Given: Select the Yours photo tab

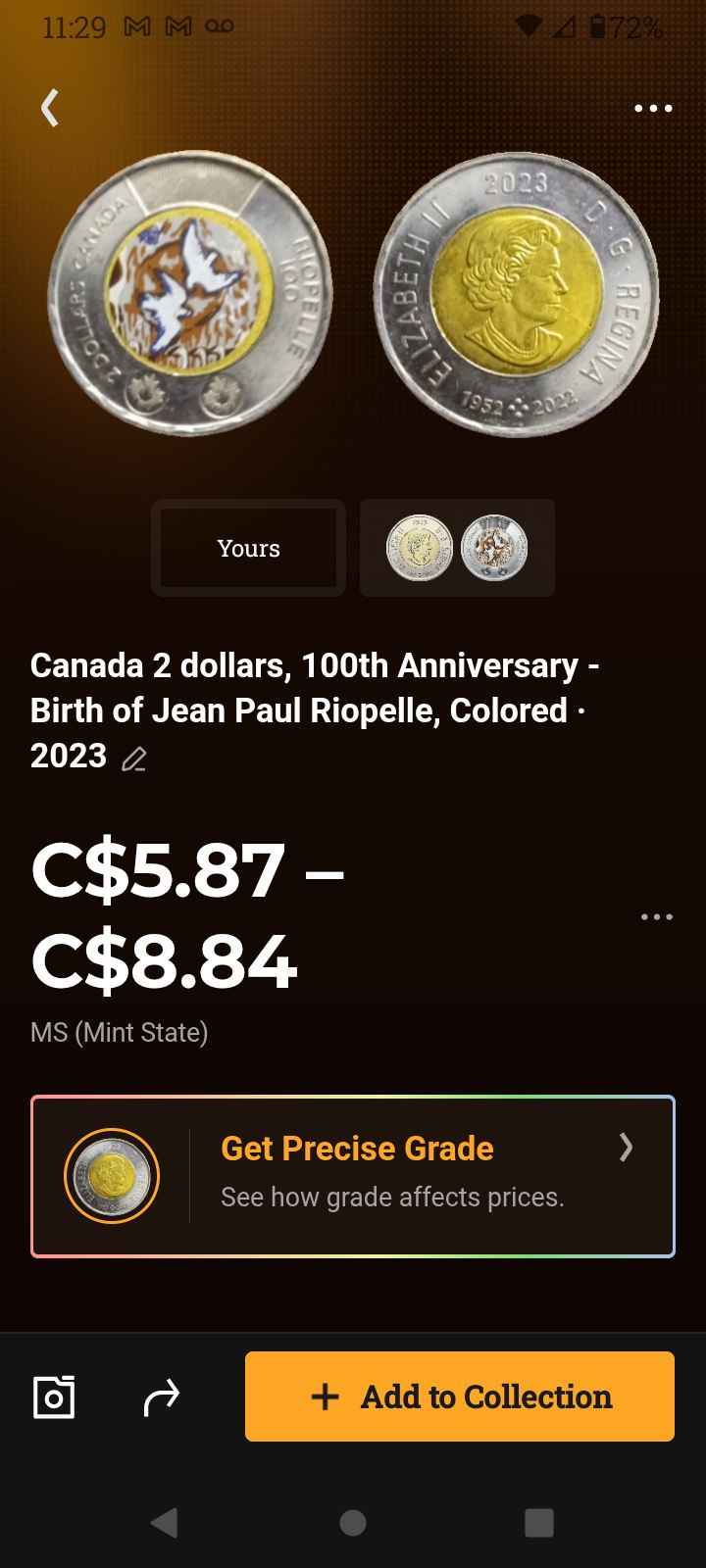Looking at the screenshot, I should [x=248, y=548].
